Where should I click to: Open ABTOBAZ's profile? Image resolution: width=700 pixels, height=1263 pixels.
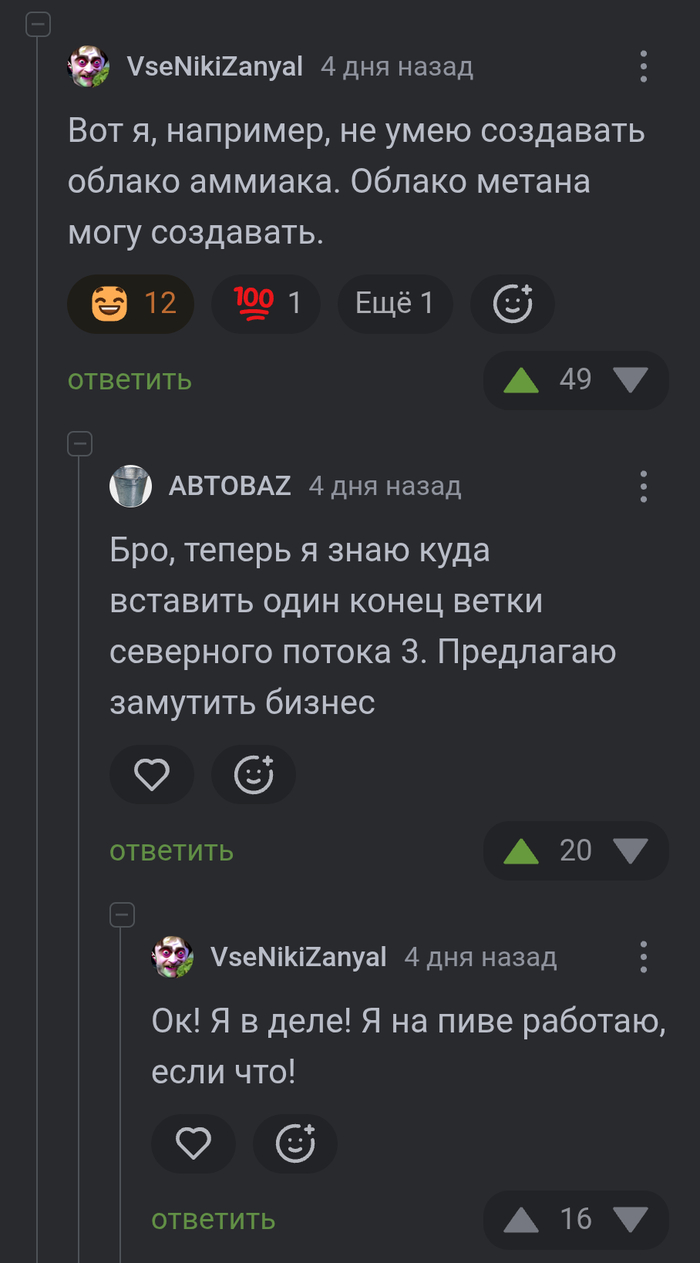229,486
